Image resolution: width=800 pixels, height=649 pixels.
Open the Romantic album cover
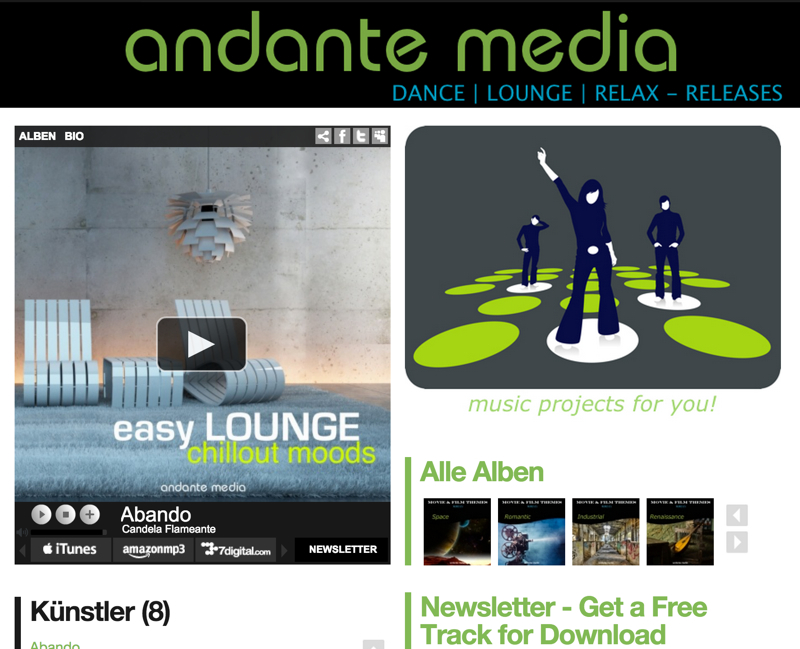point(531,532)
